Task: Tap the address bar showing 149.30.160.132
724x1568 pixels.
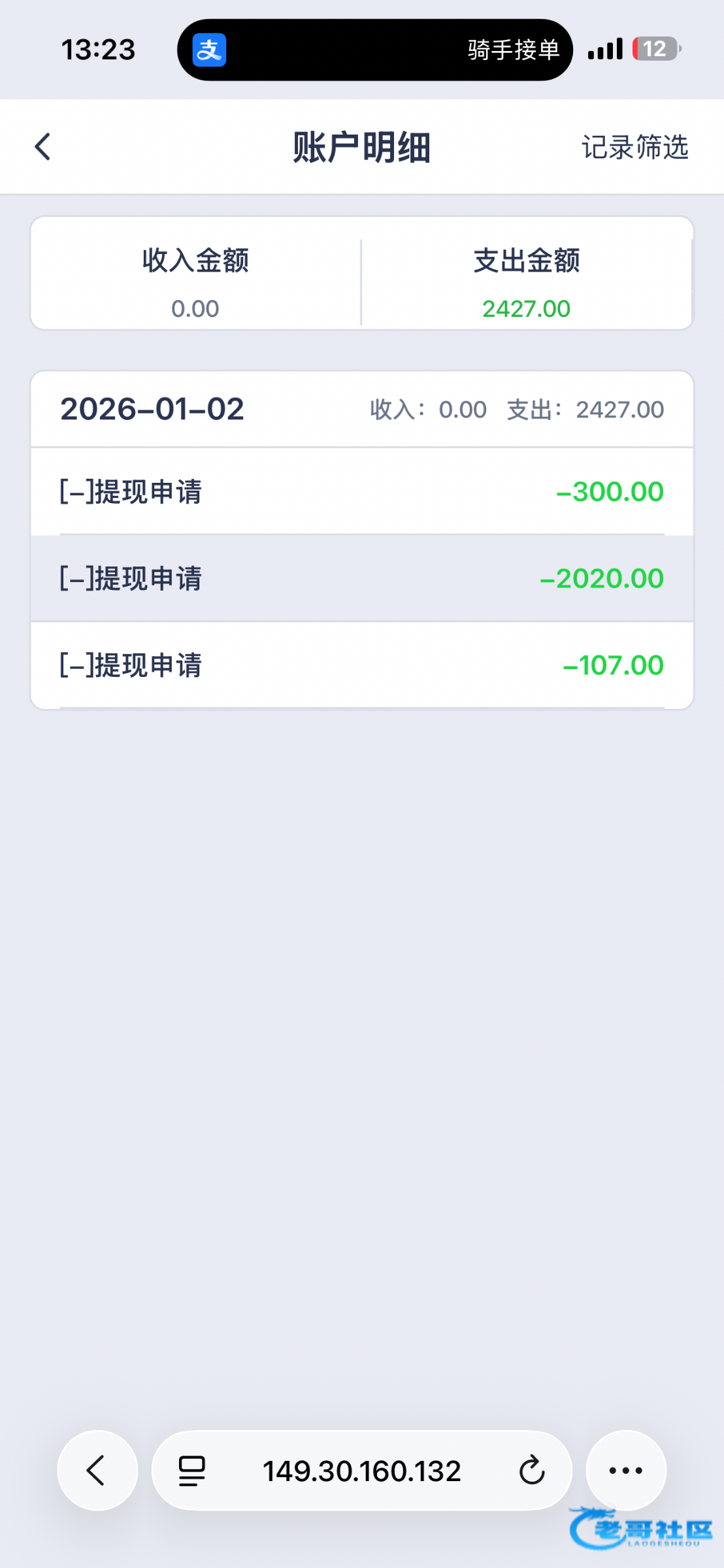Action: 361,1471
